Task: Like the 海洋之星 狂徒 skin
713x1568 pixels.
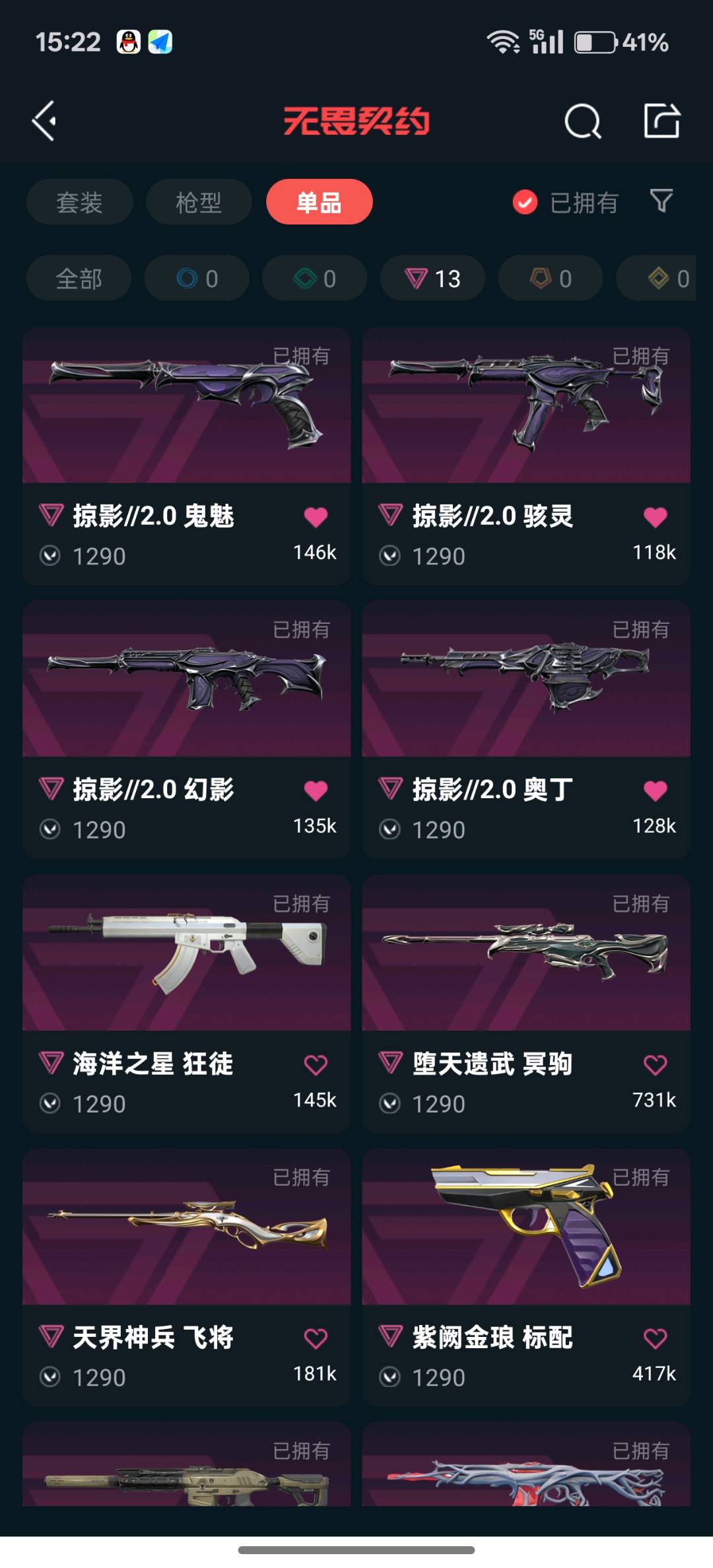Action: coord(316,1064)
